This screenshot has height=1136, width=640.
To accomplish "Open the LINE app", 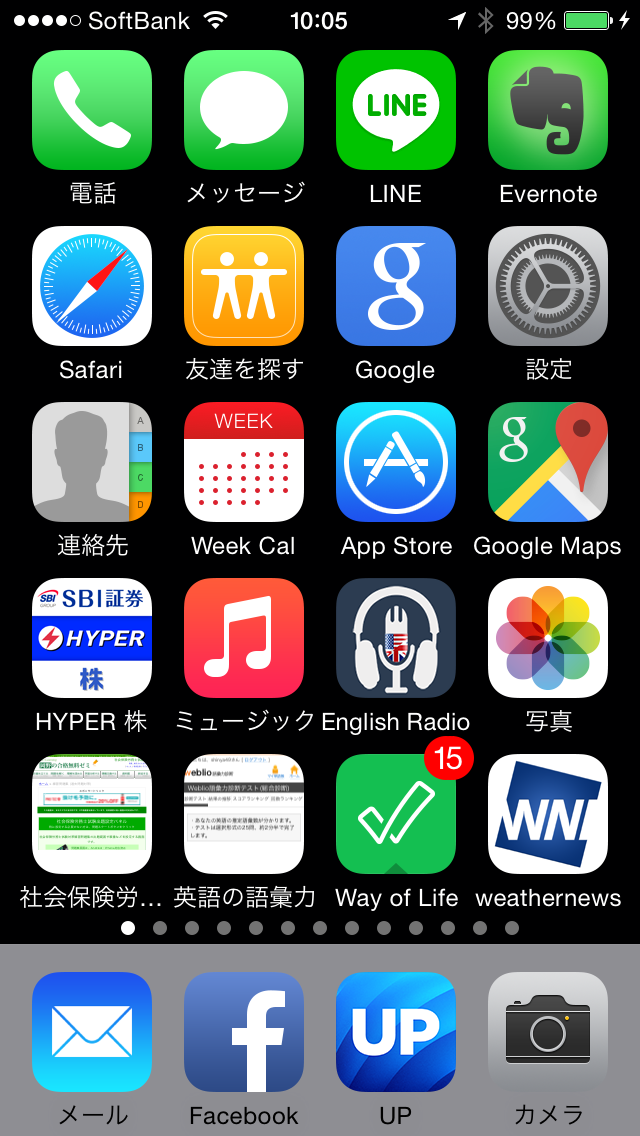I will (396, 110).
